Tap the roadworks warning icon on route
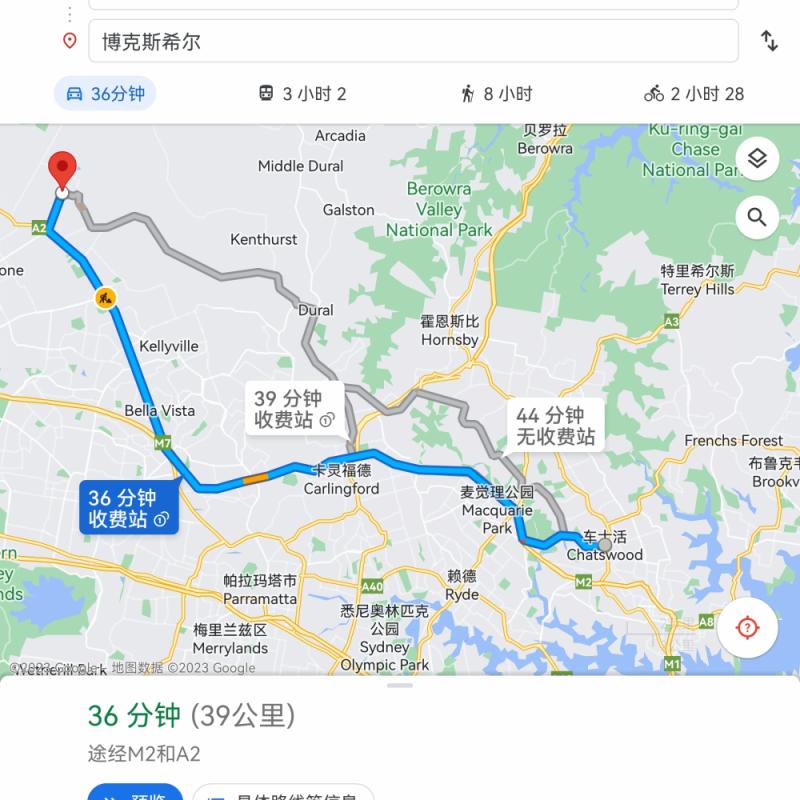Viewport: 800px width, 800px height. [105, 298]
